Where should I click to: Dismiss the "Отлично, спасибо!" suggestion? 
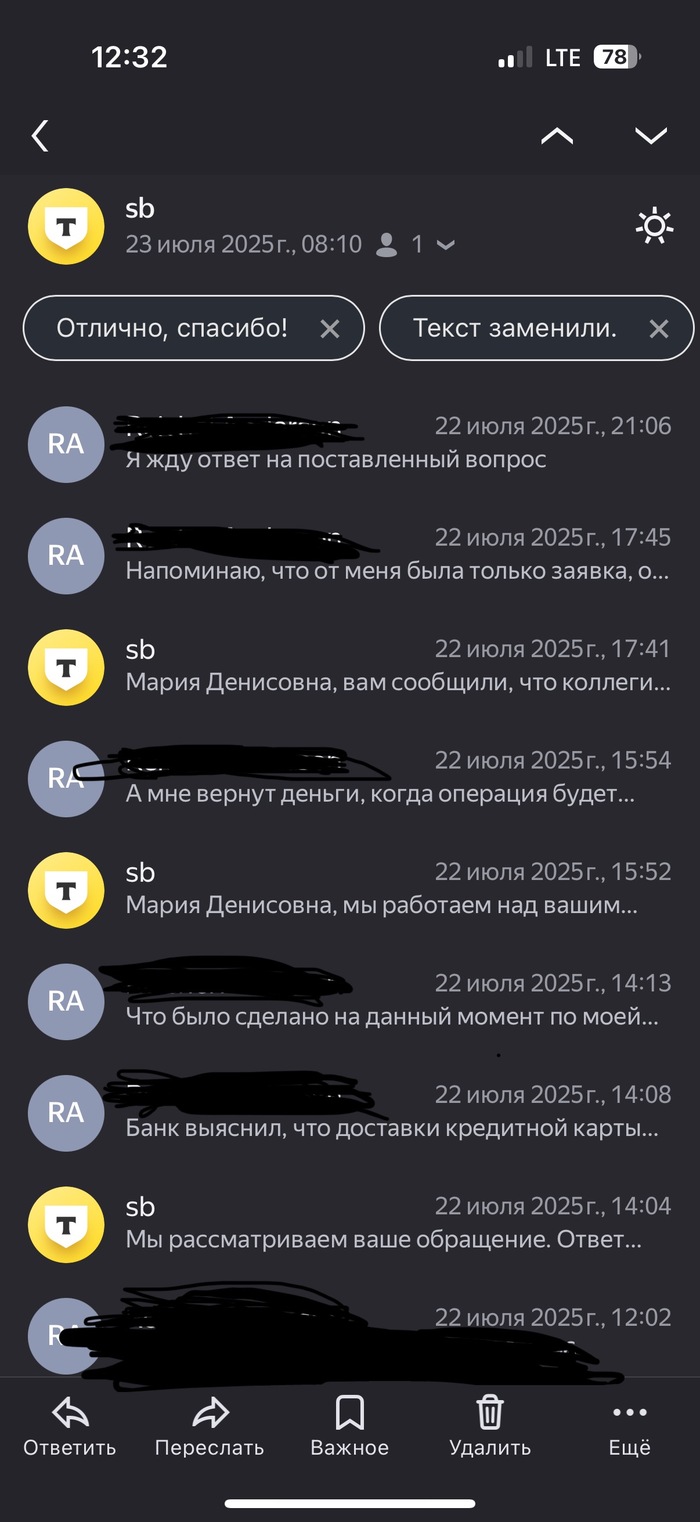(330, 328)
